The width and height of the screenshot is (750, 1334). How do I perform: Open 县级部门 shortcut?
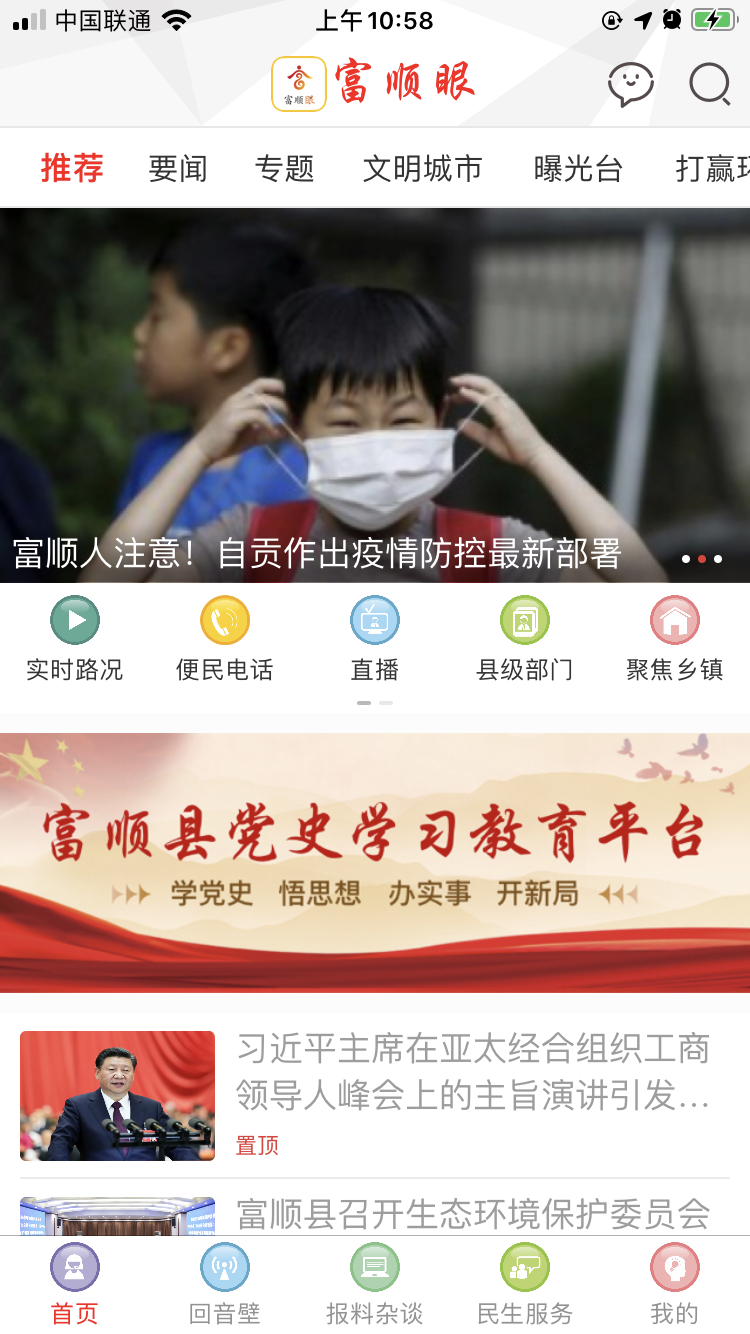(x=525, y=640)
